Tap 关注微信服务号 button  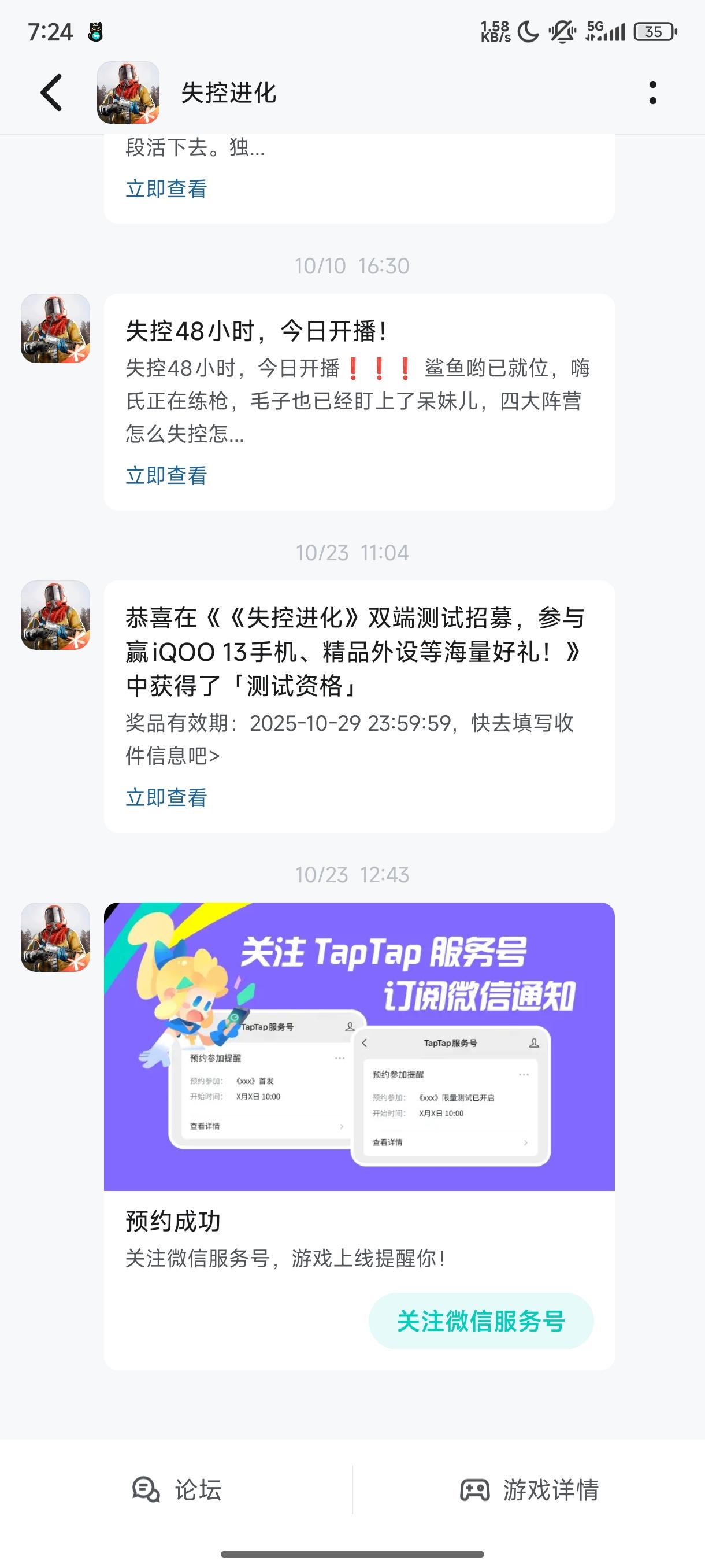pos(481,1321)
